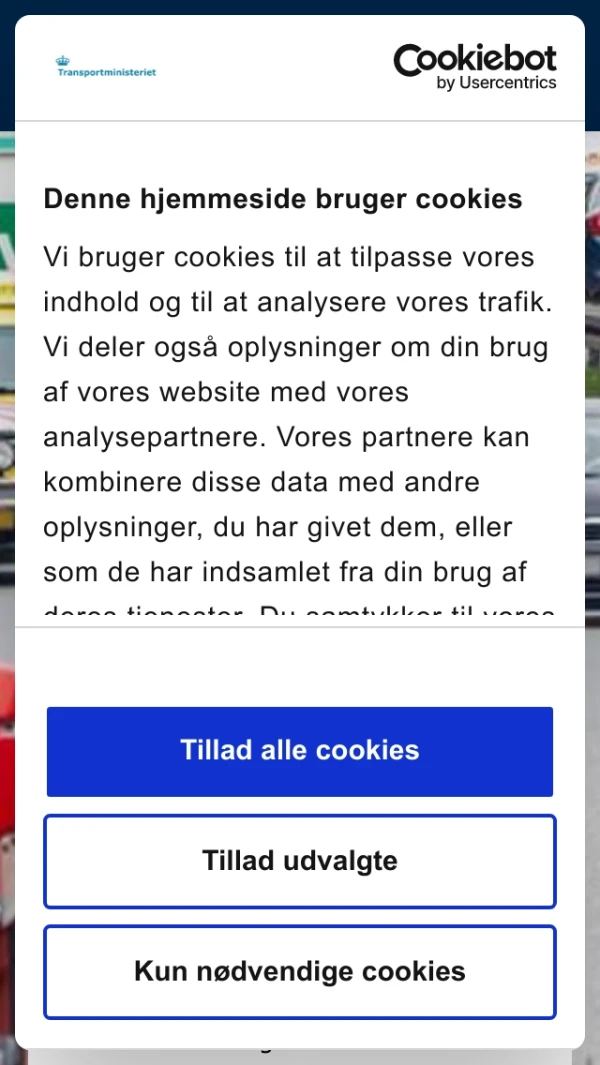Tap Tillad alle cookies button
This screenshot has height=1065, width=600.
[x=300, y=751]
